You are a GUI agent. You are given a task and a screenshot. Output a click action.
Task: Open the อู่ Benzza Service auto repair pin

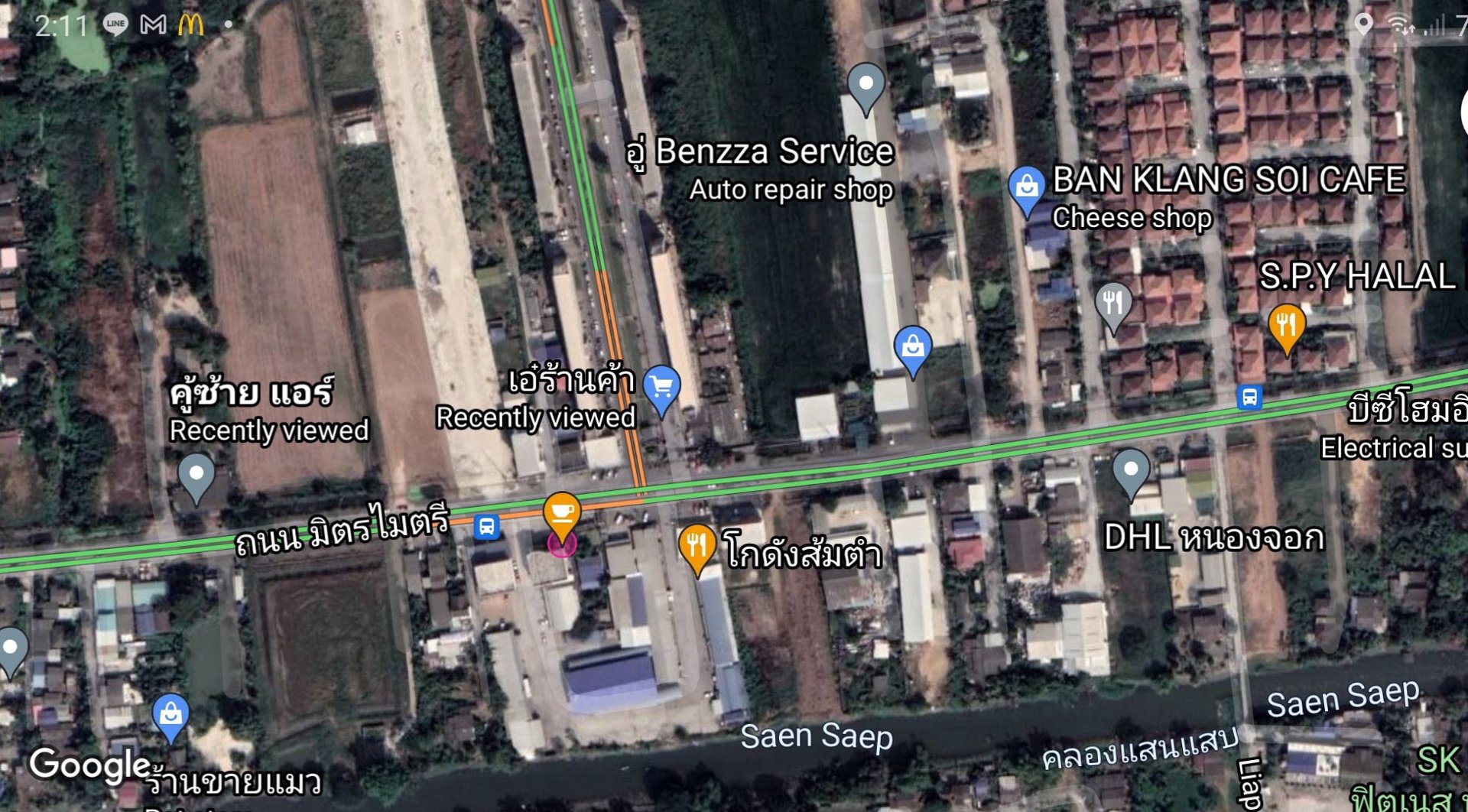pyautogui.click(x=866, y=85)
